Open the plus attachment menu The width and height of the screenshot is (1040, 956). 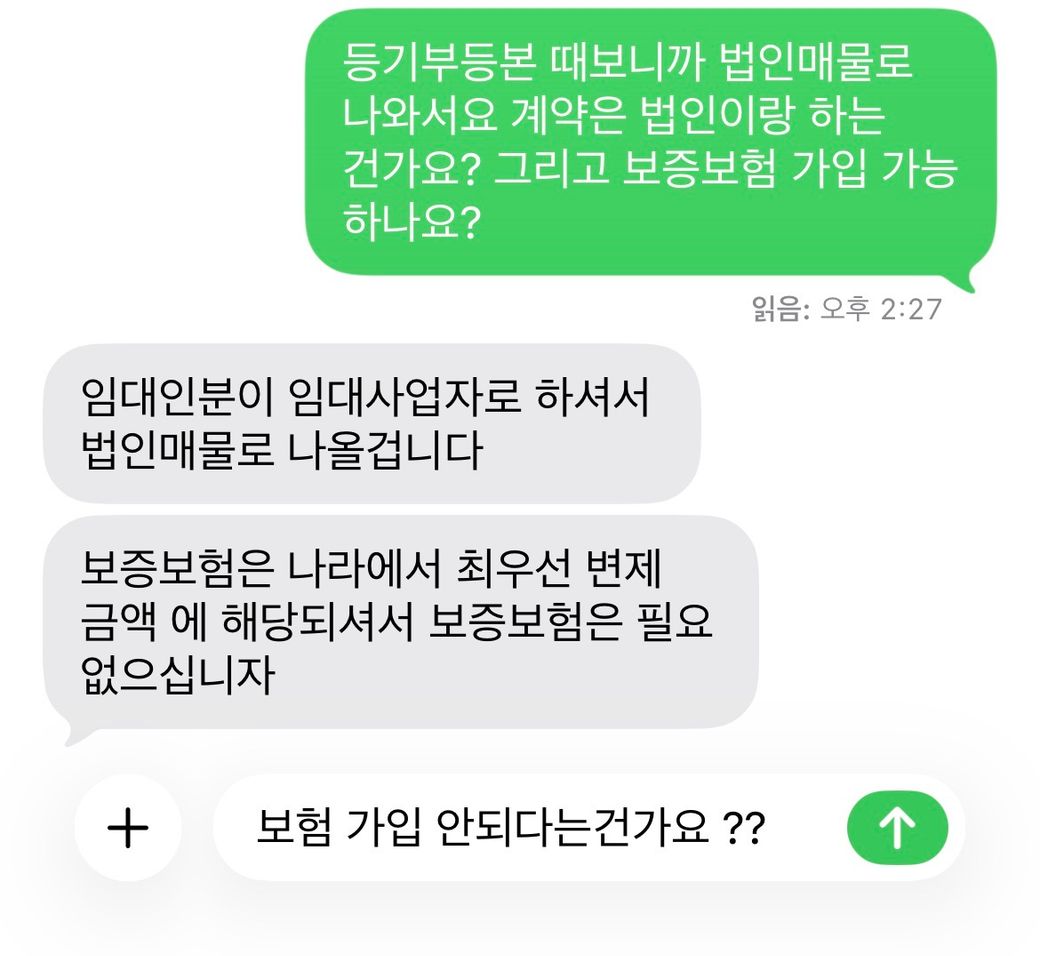pos(127,828)
